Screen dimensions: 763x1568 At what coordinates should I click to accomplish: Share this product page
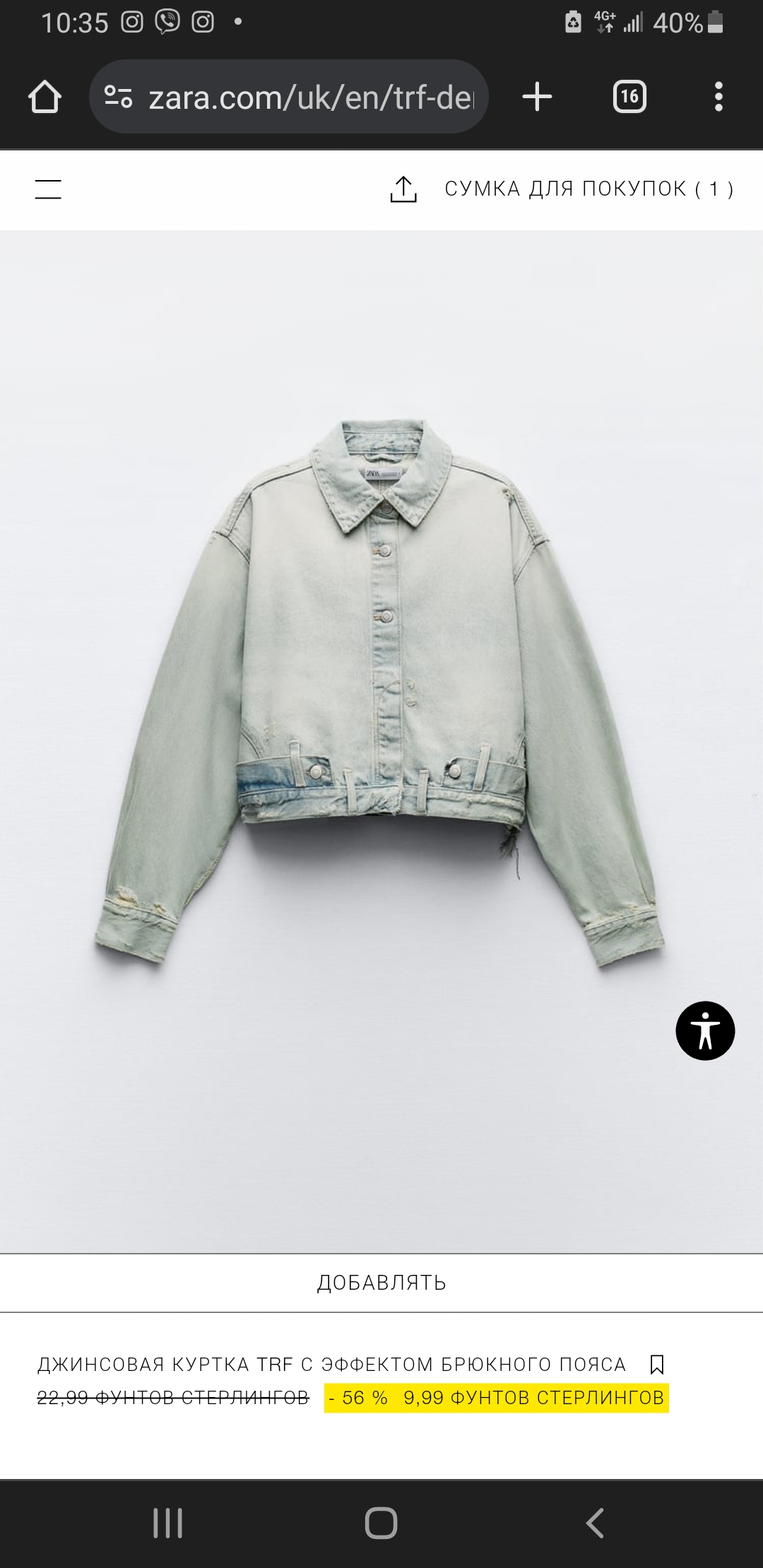pos(403,189)
